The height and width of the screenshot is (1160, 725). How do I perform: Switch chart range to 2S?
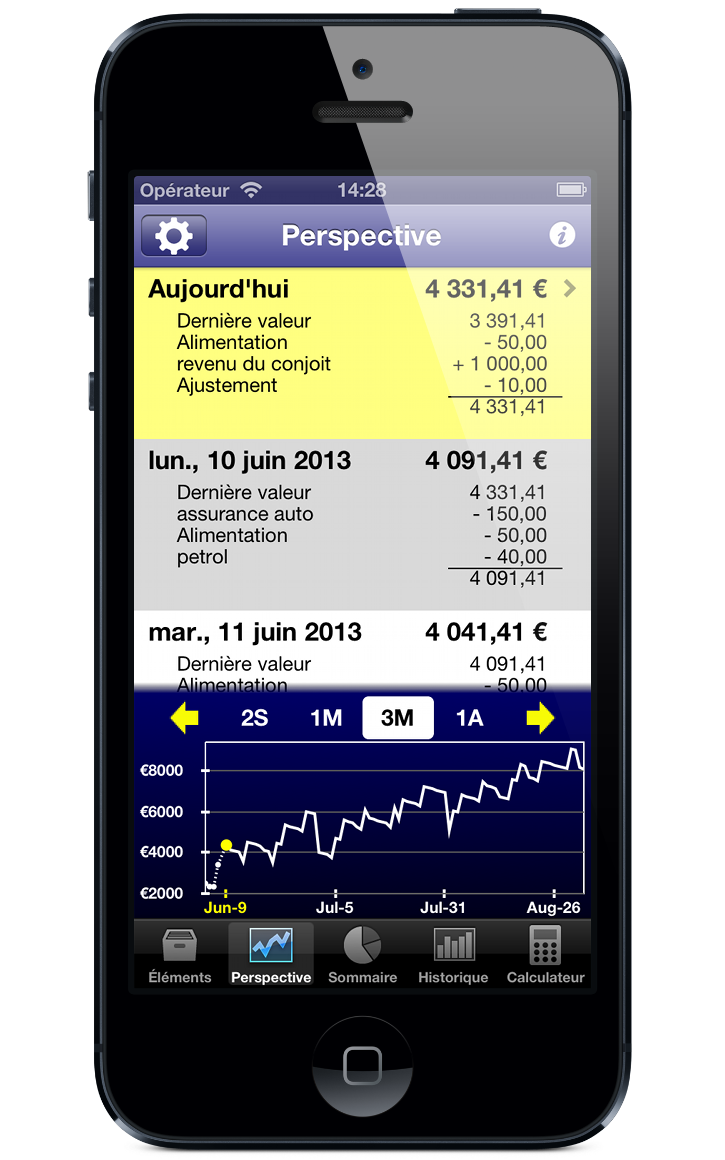tap(255, 718)
